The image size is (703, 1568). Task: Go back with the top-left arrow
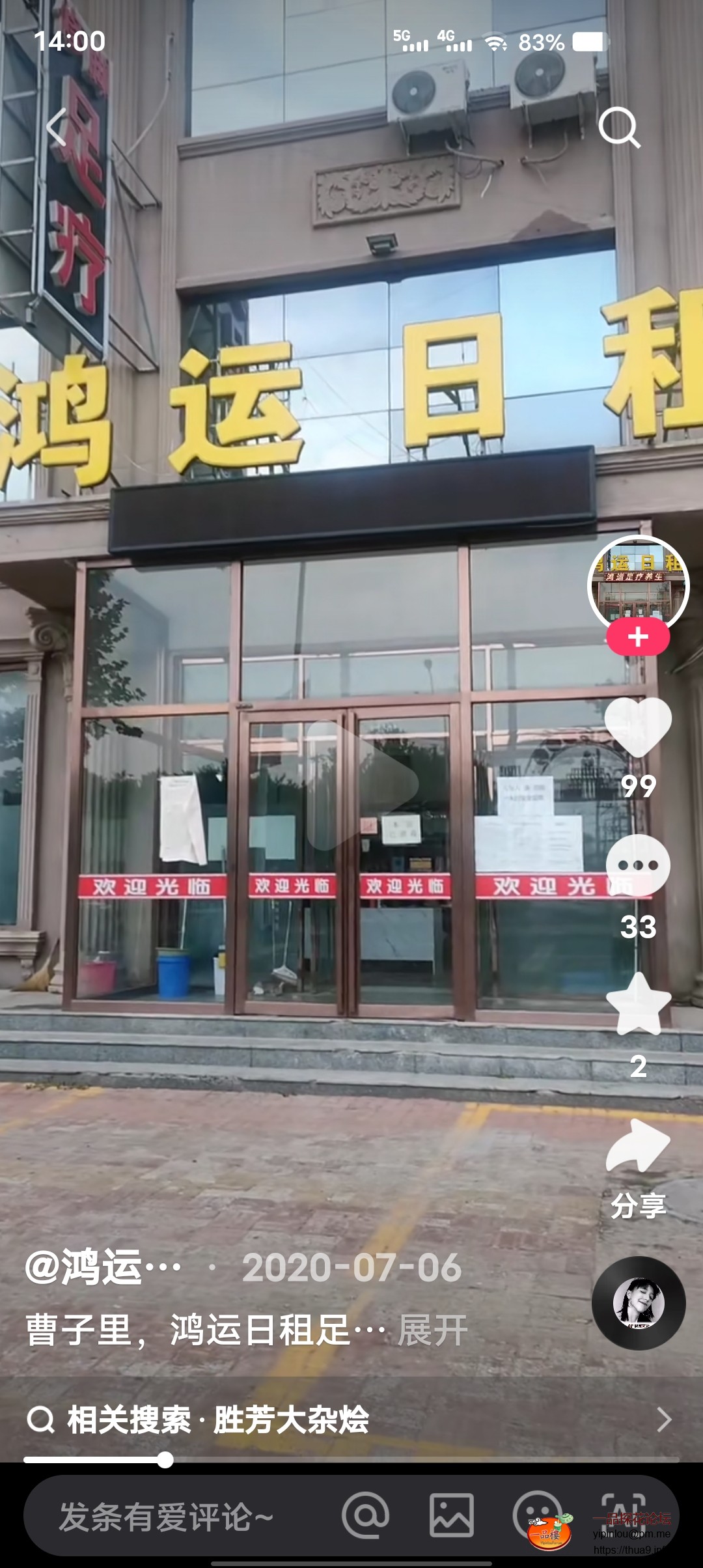pos(57,127)
